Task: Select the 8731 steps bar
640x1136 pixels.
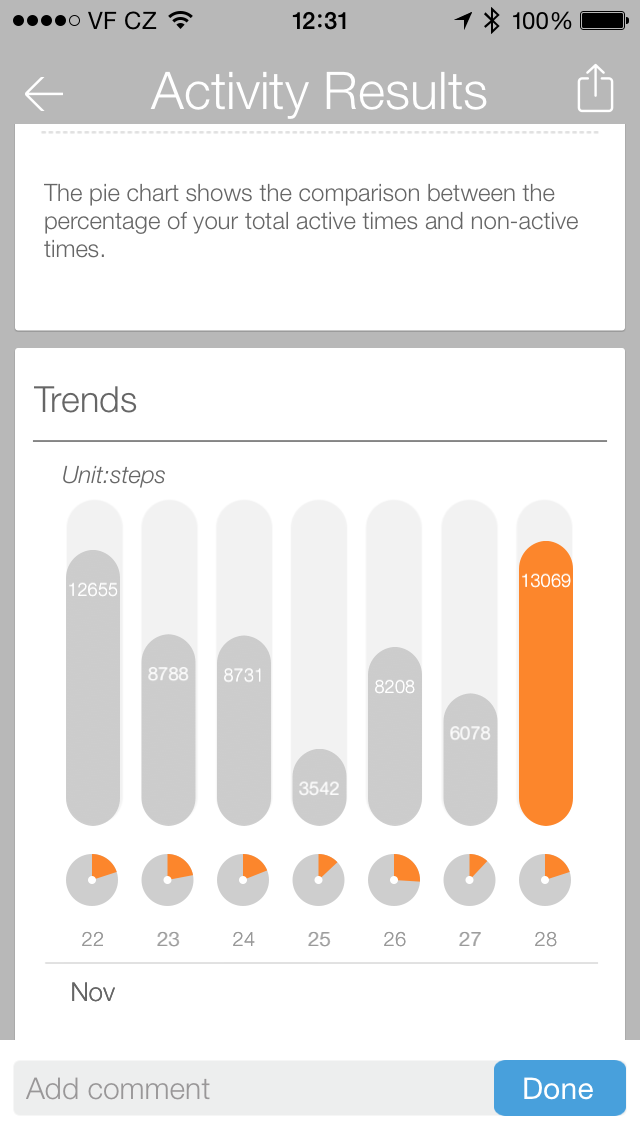Action: (x=243, y=731)
